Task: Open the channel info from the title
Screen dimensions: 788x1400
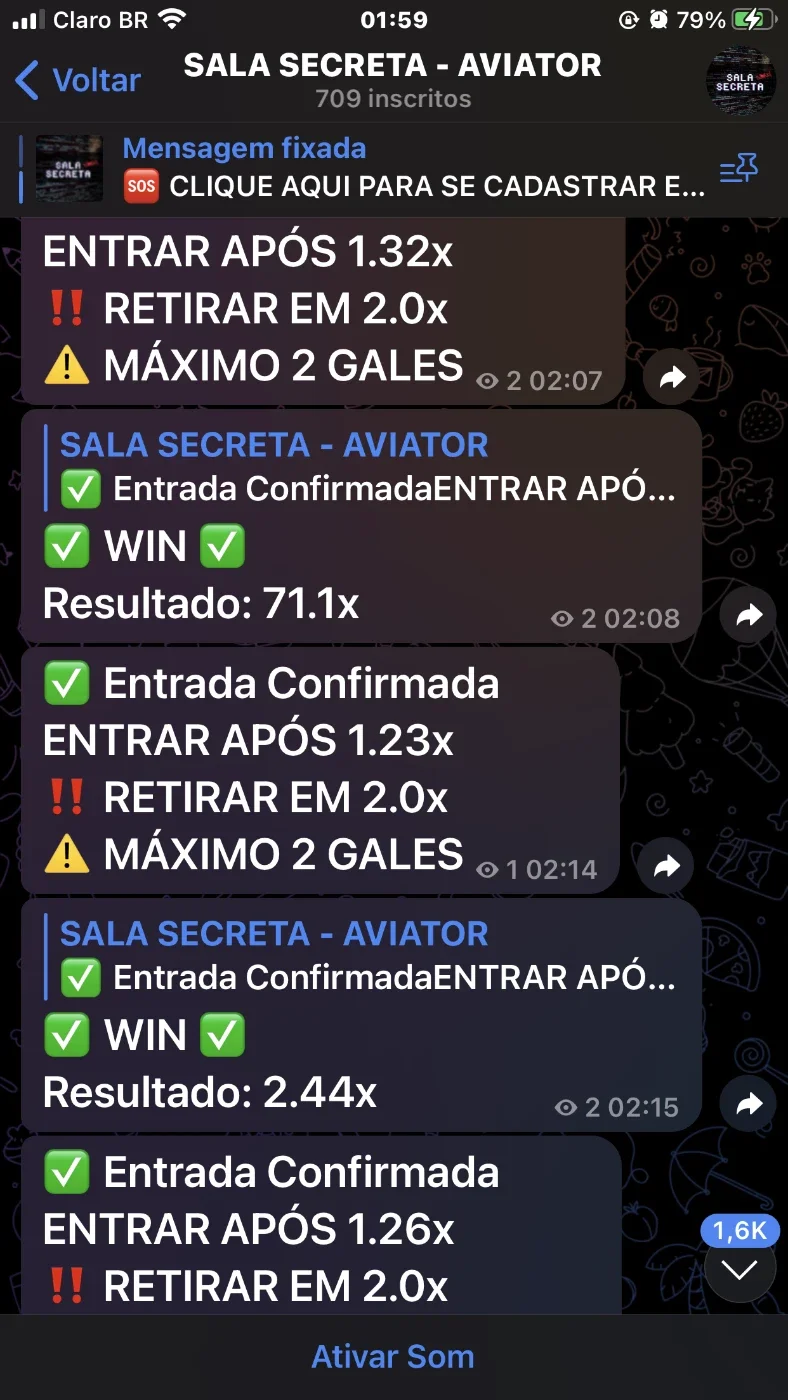Action: click(393, 80)
